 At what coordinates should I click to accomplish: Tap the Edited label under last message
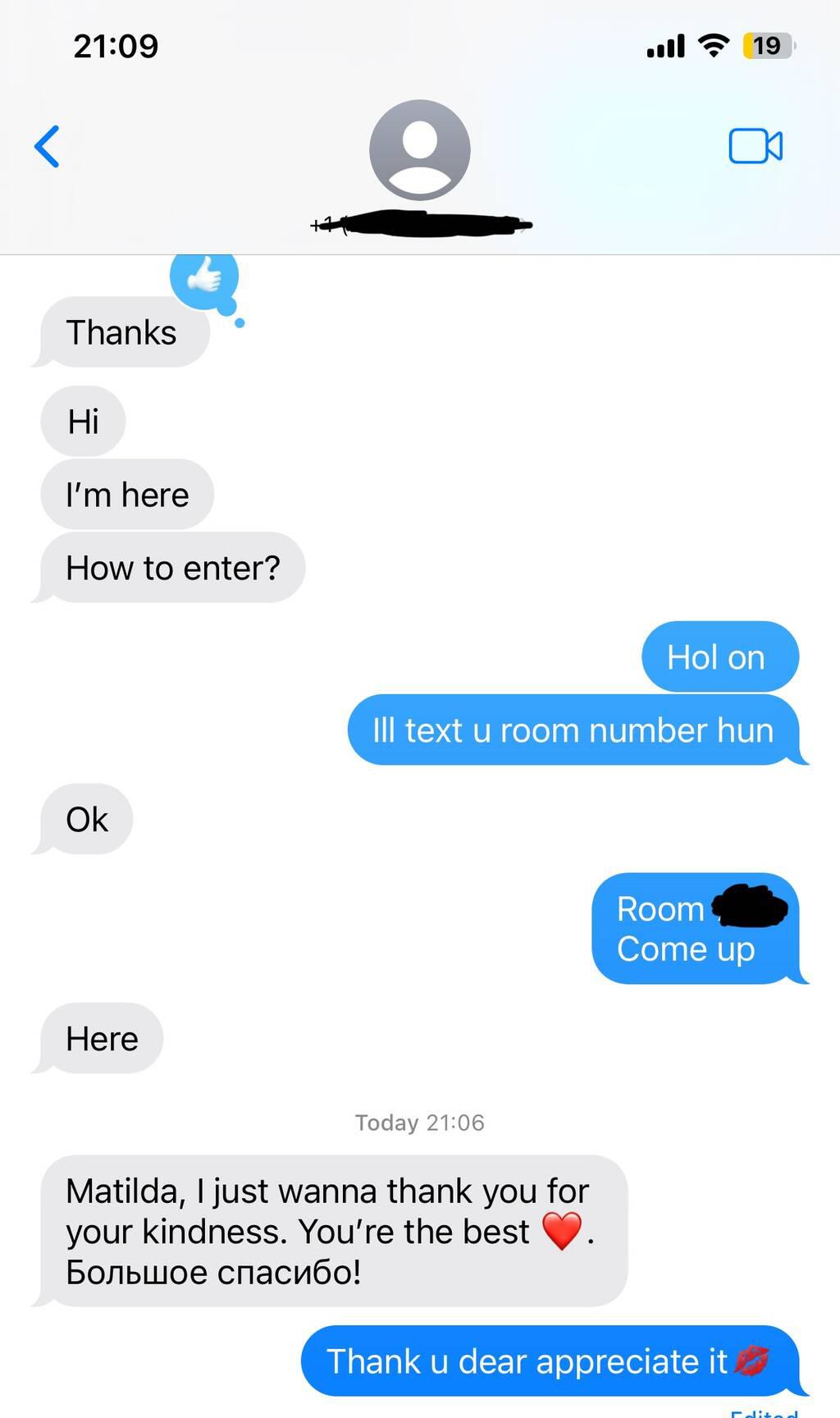click(764, 1411)
